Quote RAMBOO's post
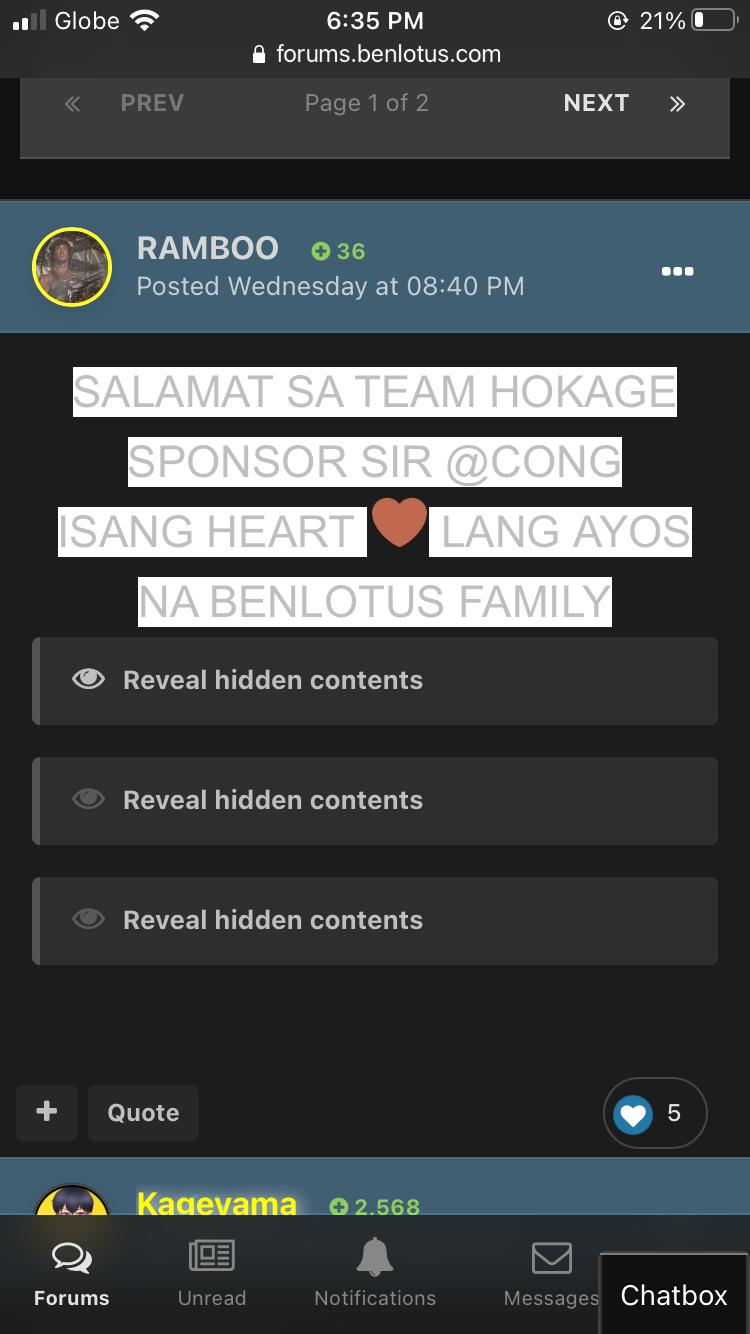This screenshot has width=750, height=1334. (x=143, y=1113)
